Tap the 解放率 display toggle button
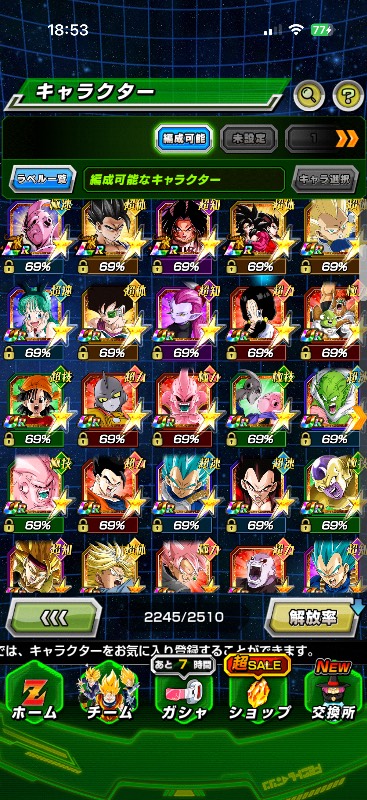Viewport: 367px width, 800px height. [x=312, y=617]
